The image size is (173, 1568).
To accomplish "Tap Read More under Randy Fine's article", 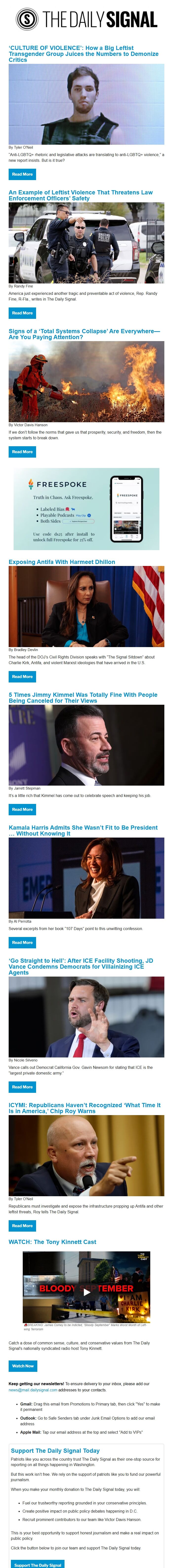I will click(x=22, y=313).
